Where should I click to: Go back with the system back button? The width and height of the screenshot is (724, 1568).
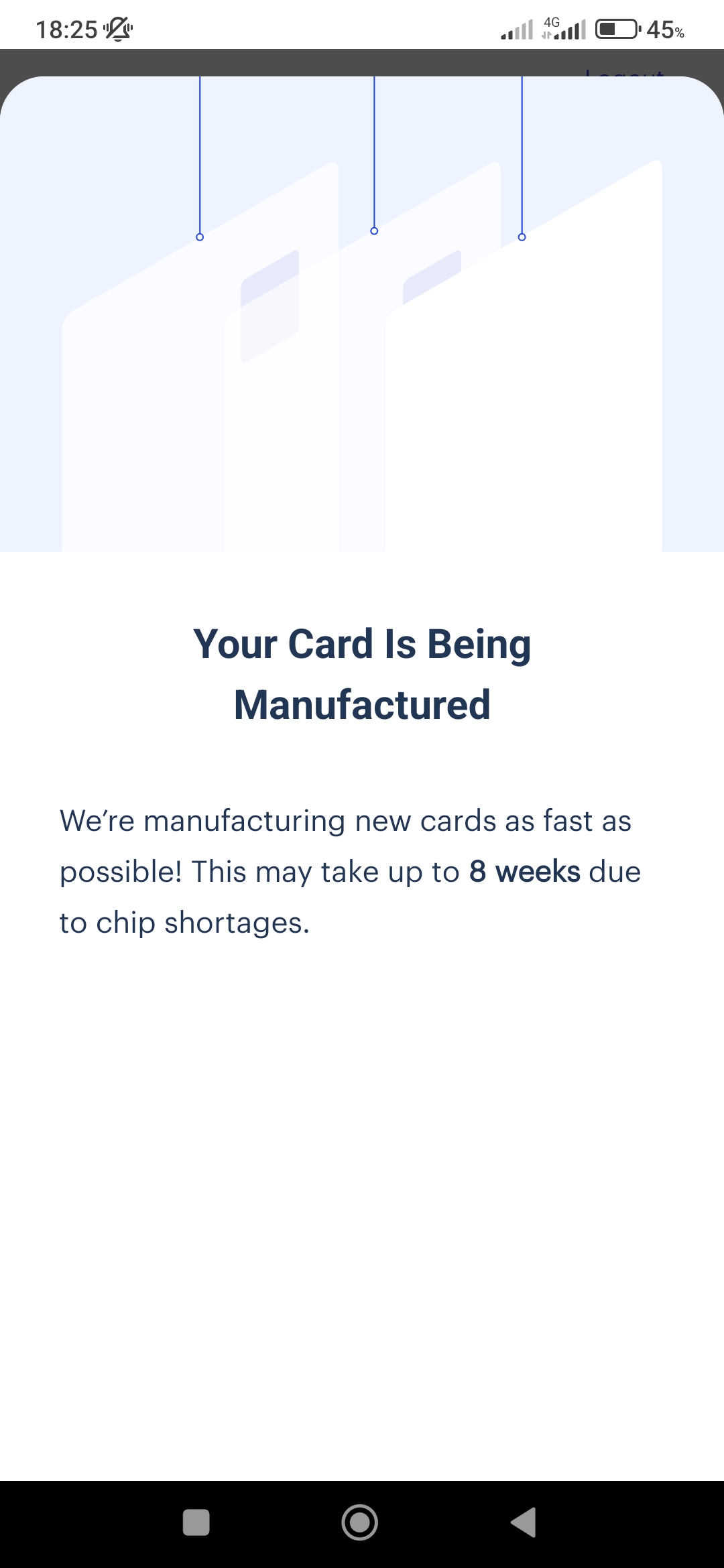click(524, 1522)
